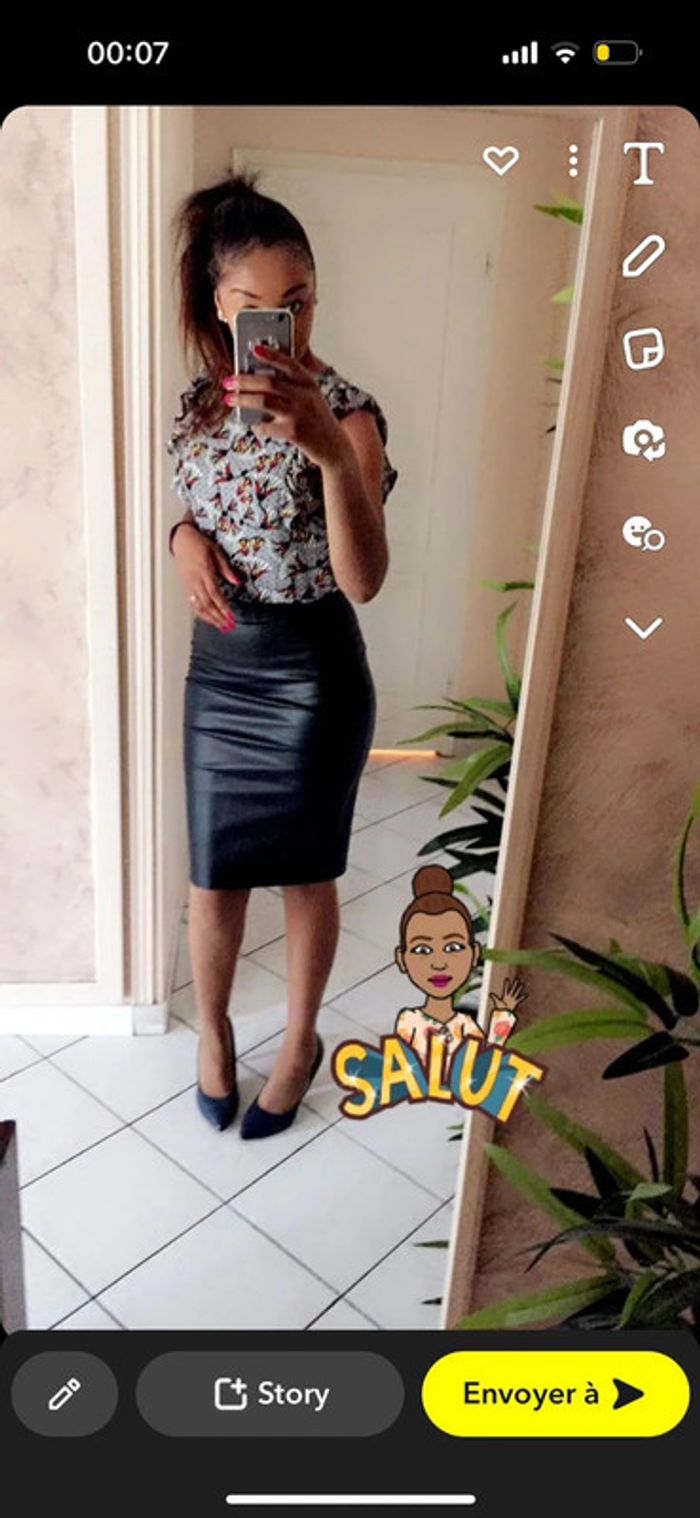Open the three-dot more options menu
Image resolution: width=700 pixels, height=1518 pixels.
(573, 160)
